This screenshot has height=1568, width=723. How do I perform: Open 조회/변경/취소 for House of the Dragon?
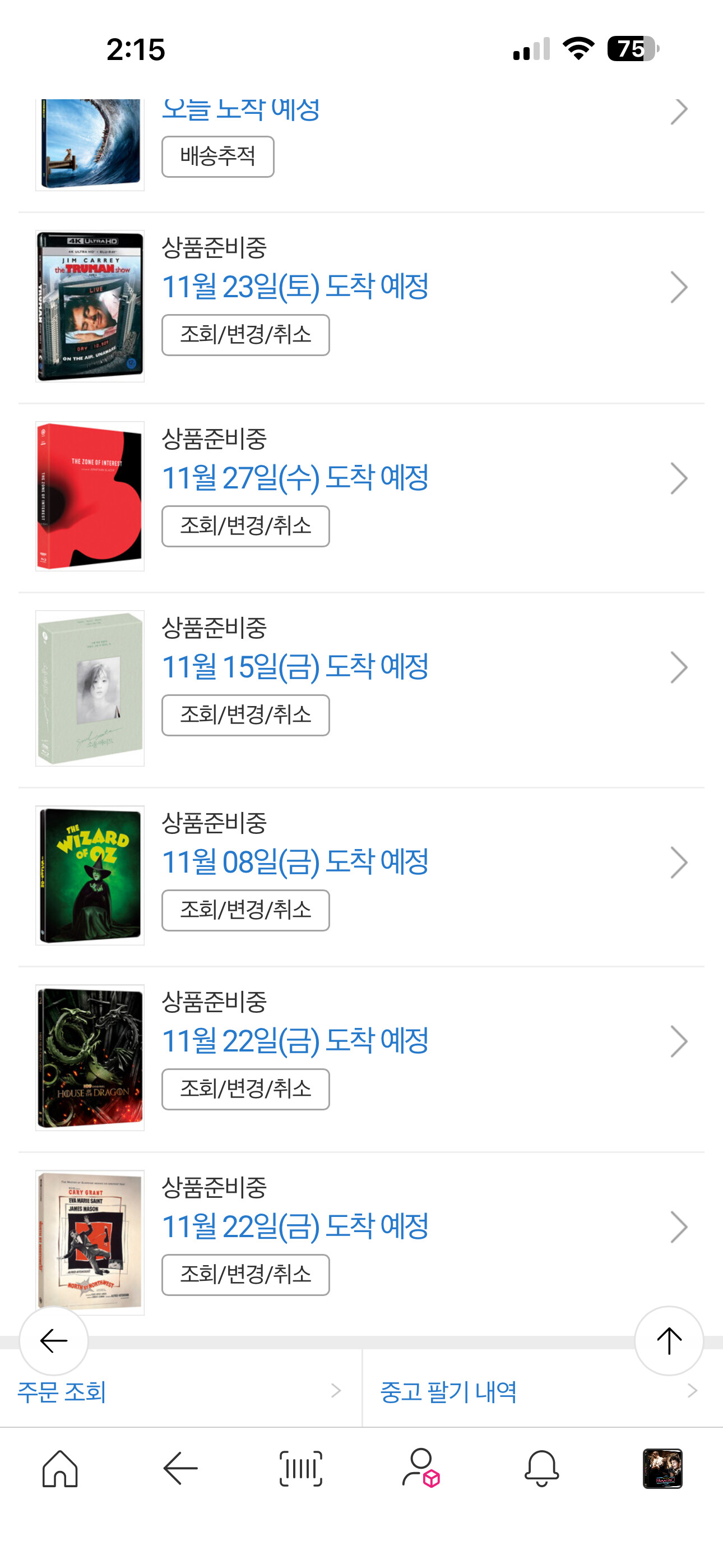(245, 1089)
